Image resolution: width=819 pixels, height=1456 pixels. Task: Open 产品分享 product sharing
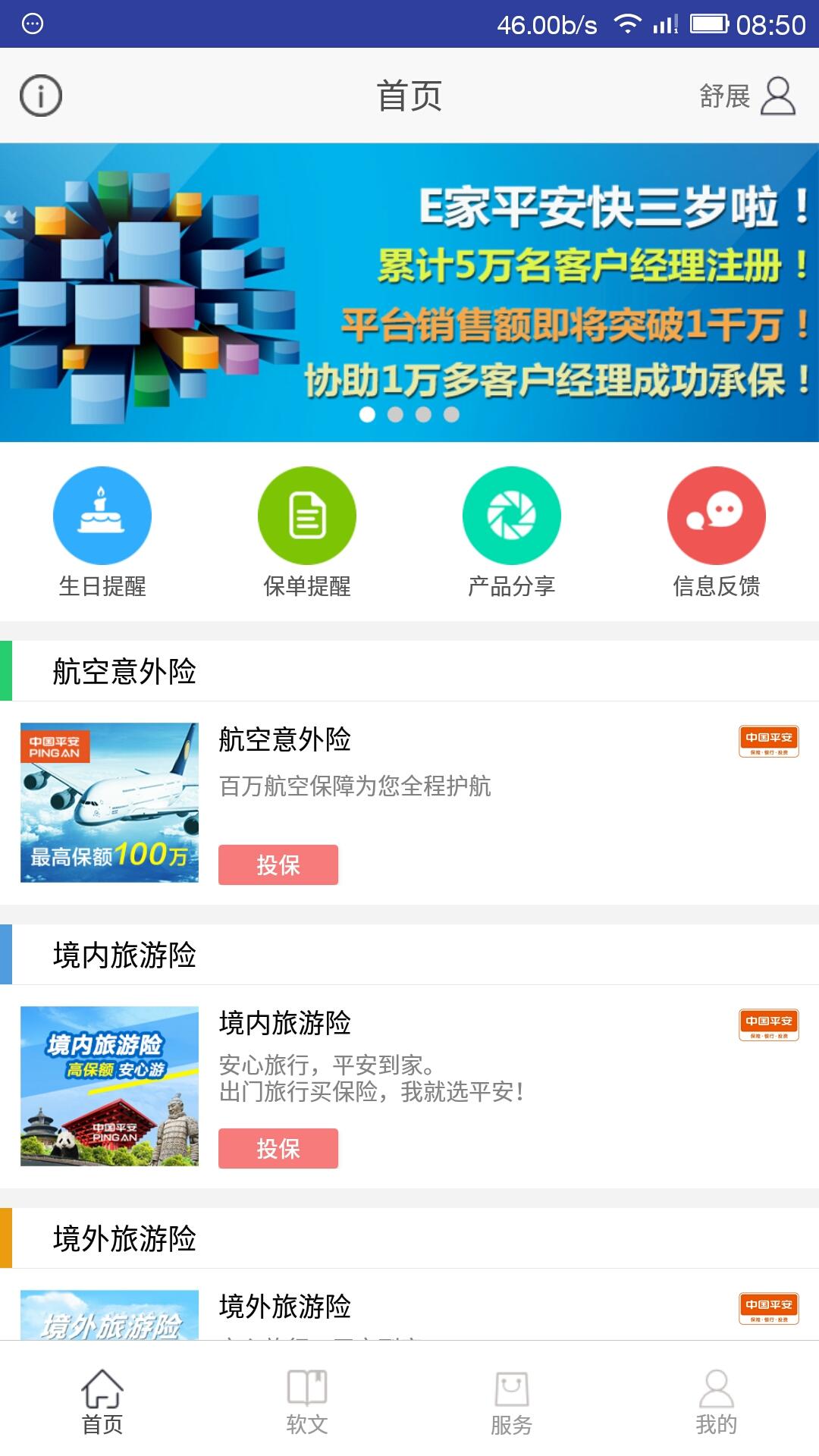512,532
